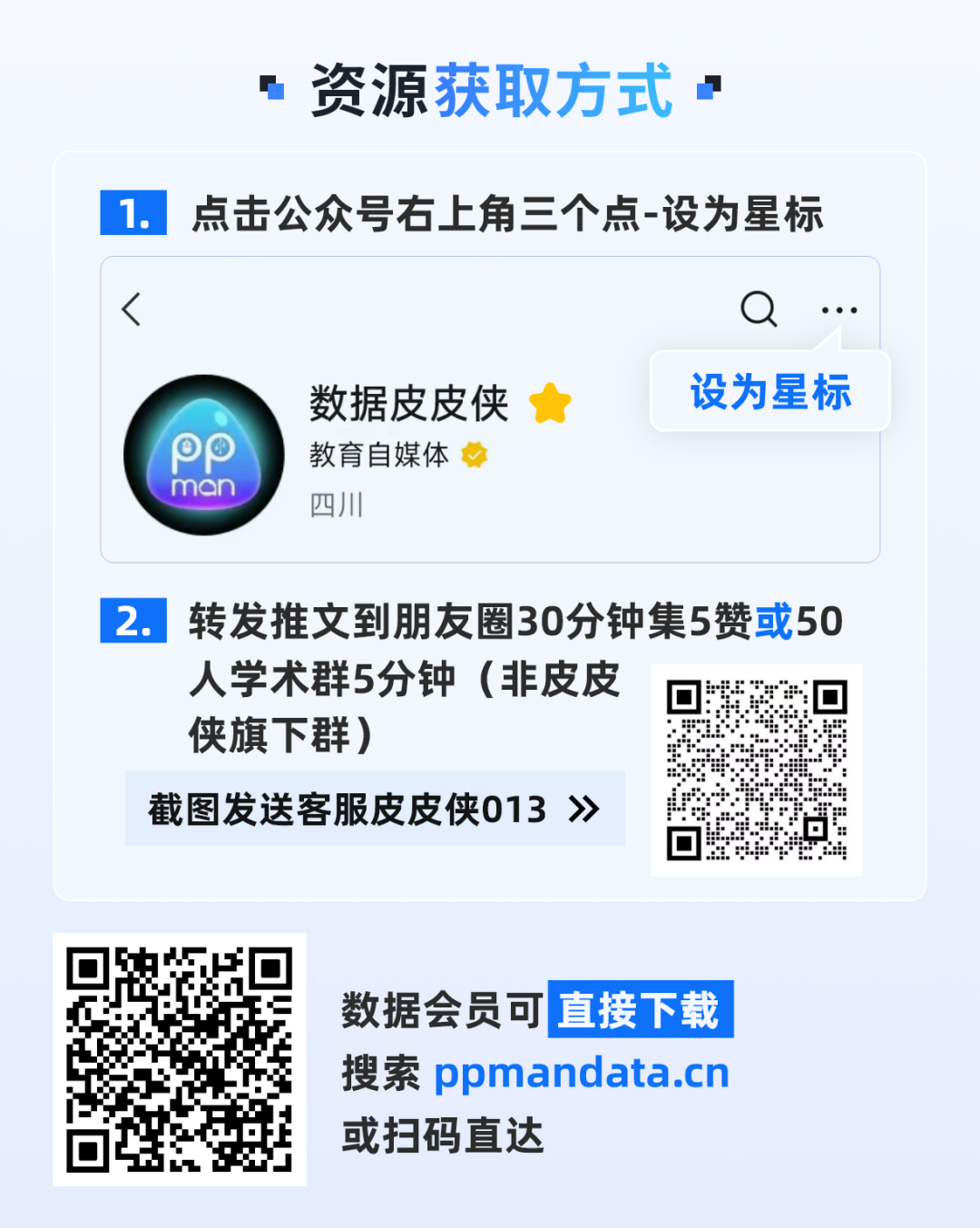Viewport: 980px width, 1228px height.
Task: Click the search magnifier icon
Action: click(759, 309)
